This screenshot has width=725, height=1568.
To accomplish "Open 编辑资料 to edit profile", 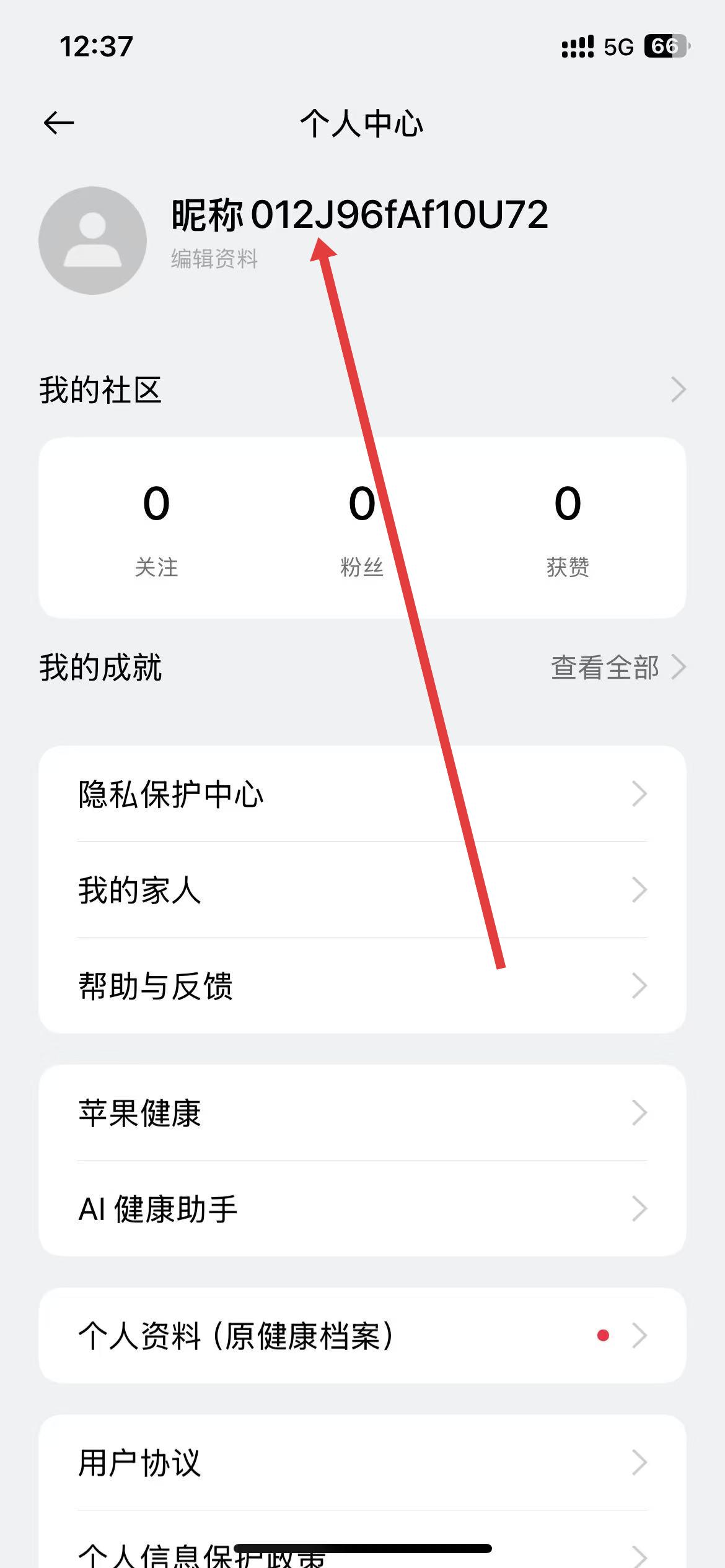I will [214, 259].
